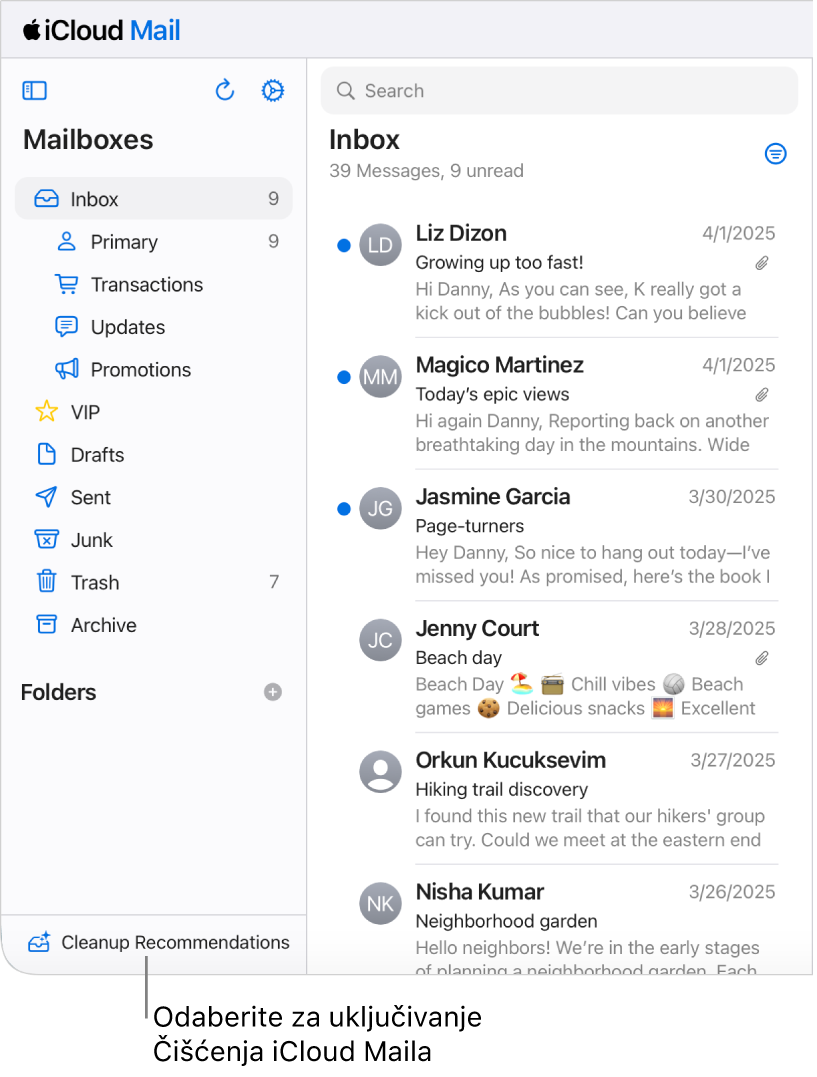The height and width of the screenshot is (1077, 817).
Task: Open the Sent mailbox
Action: click(90, 498)
